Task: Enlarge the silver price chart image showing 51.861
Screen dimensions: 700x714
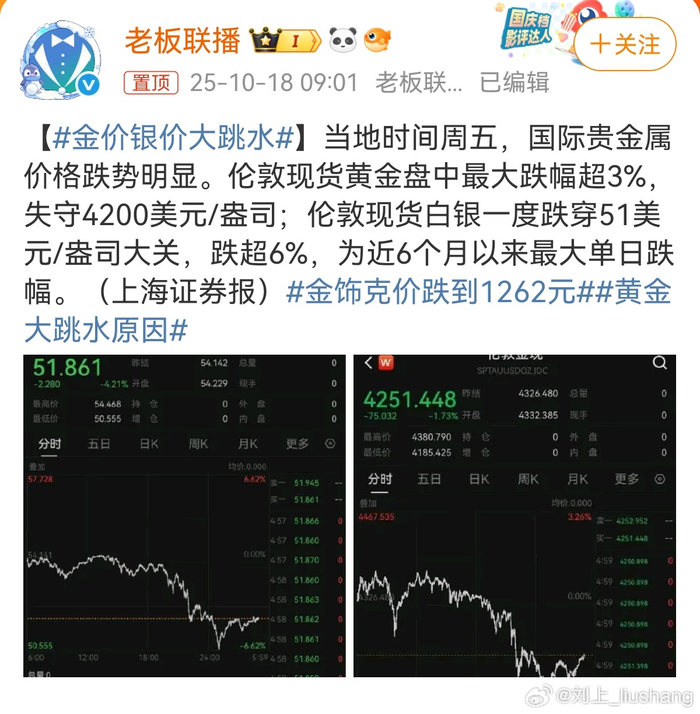Action: 184,515
